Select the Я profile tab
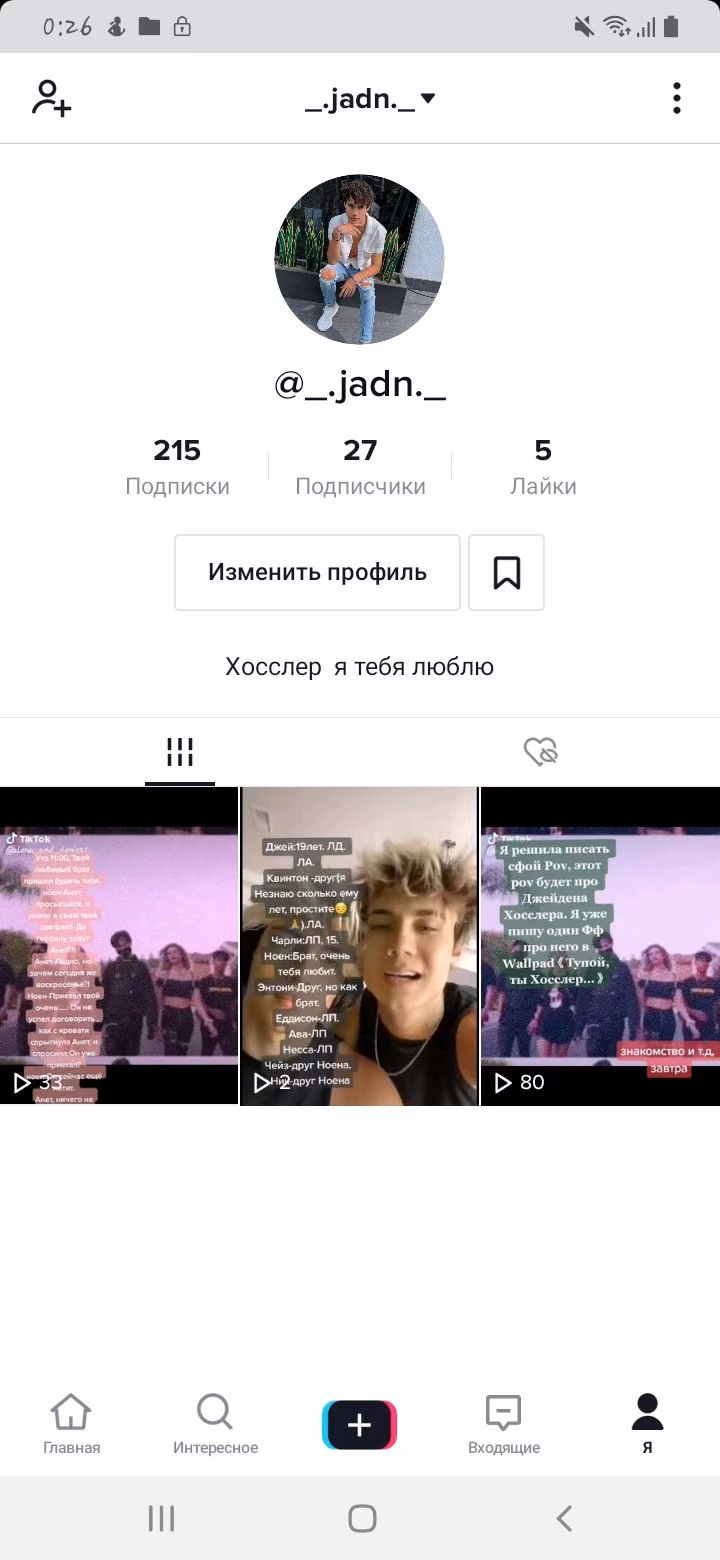Viewport: 720px width, 1560px height. click(647, 1424)
